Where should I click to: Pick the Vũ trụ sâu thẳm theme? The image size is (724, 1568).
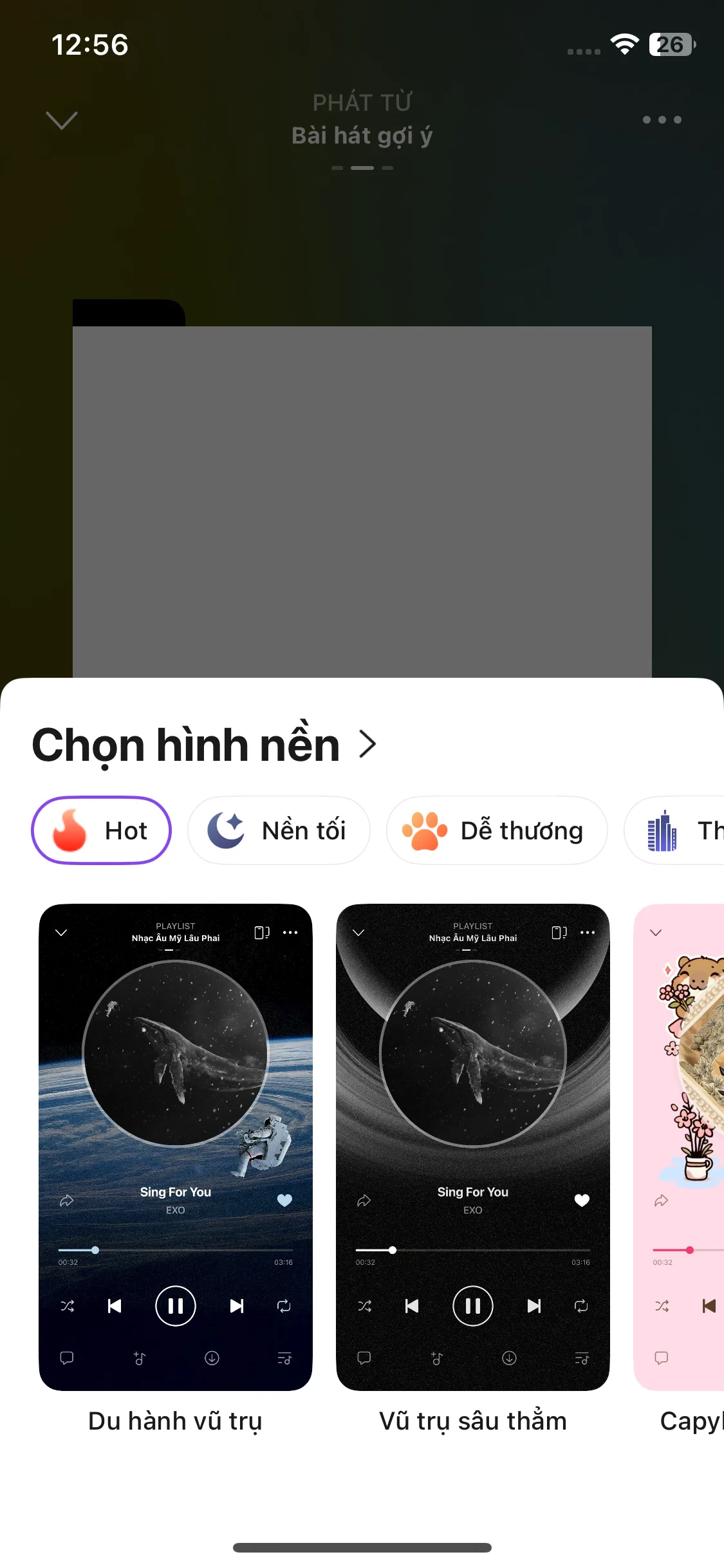click(x=472, y=1147)
